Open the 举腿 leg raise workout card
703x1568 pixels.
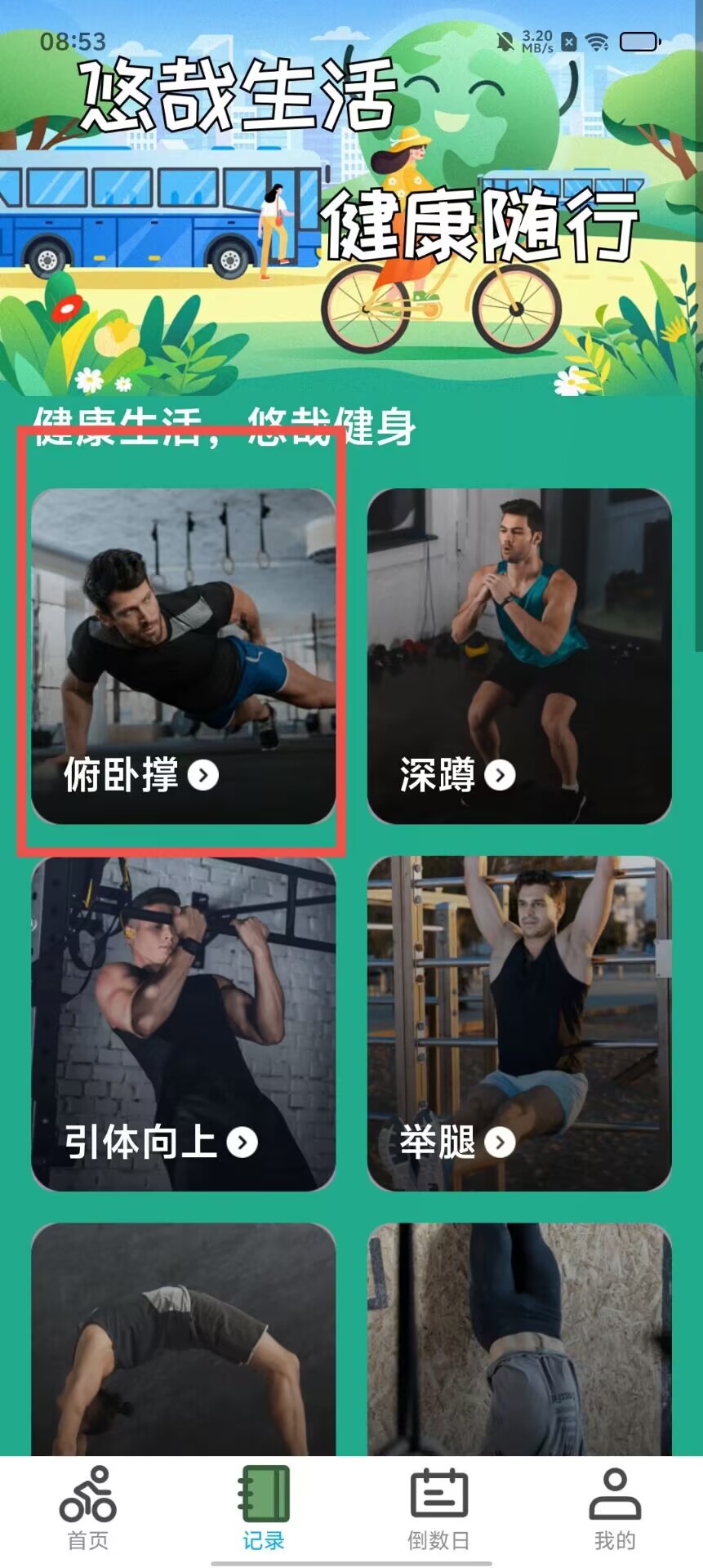click(519, 1022)
